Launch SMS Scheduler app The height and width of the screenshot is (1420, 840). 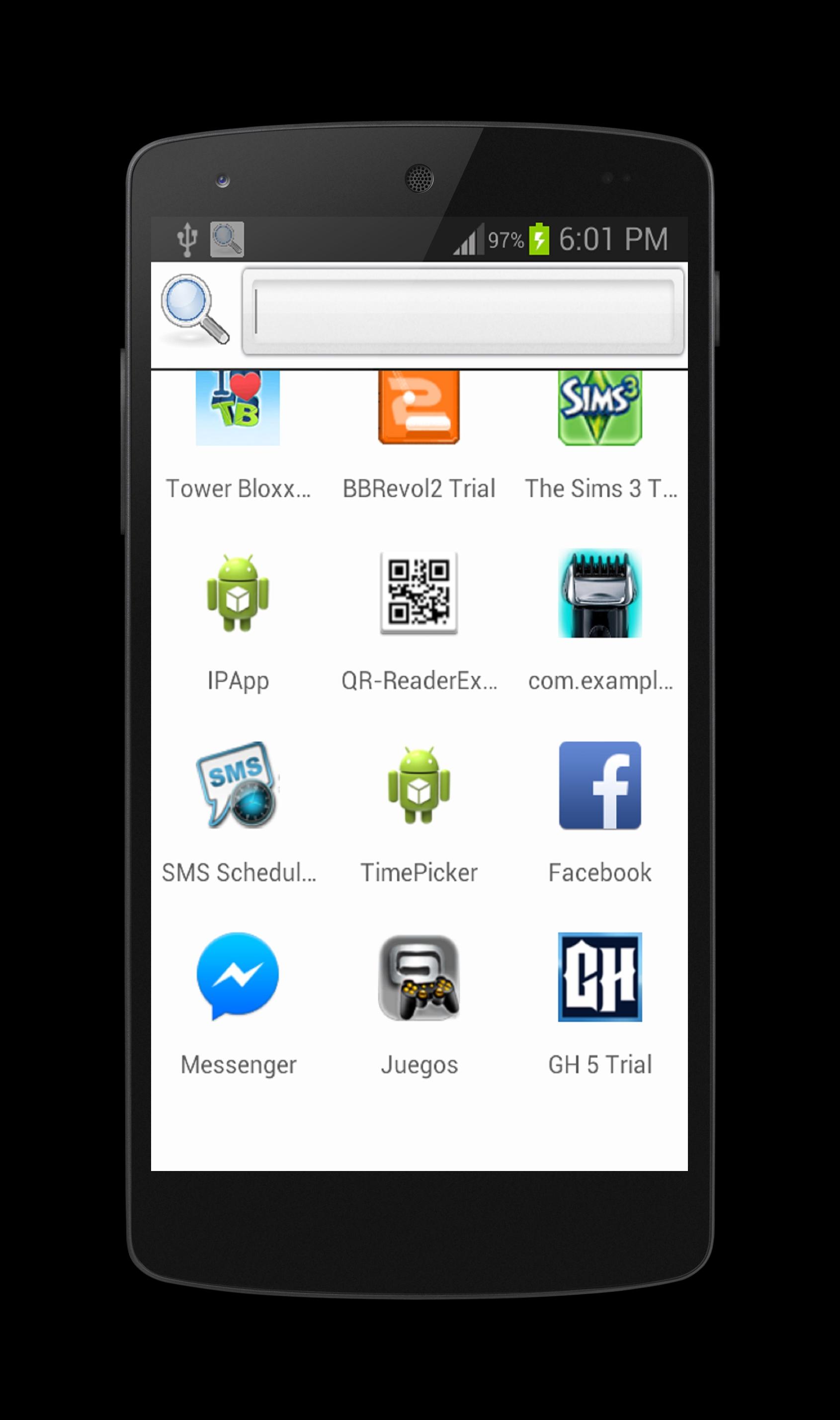(x=238, y=785)
